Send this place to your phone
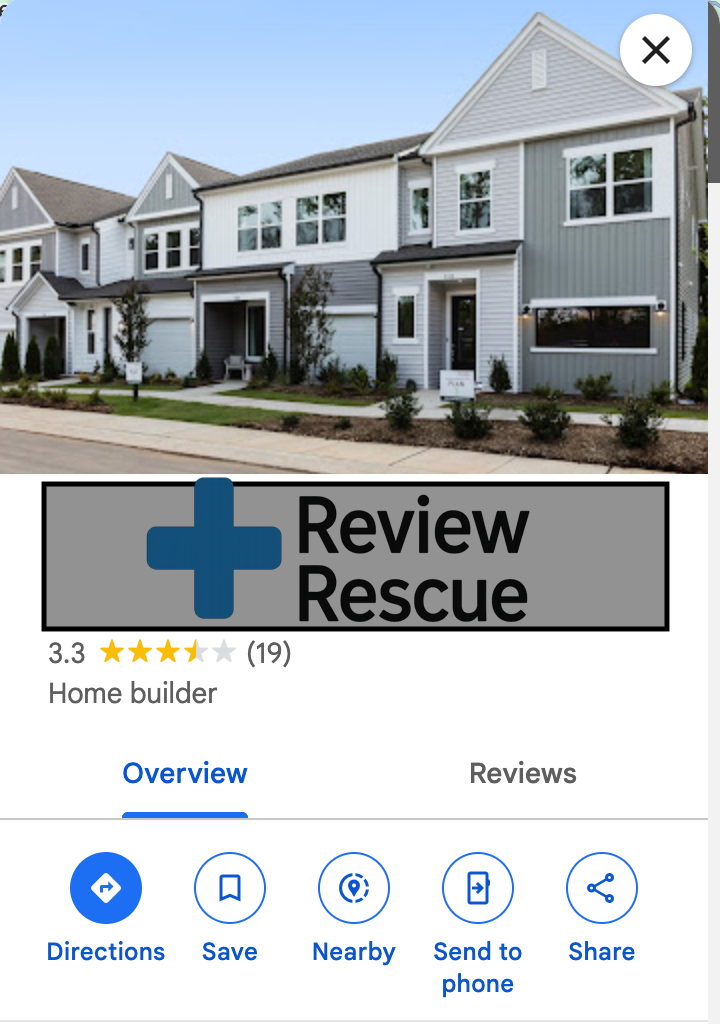 [478, 888]
